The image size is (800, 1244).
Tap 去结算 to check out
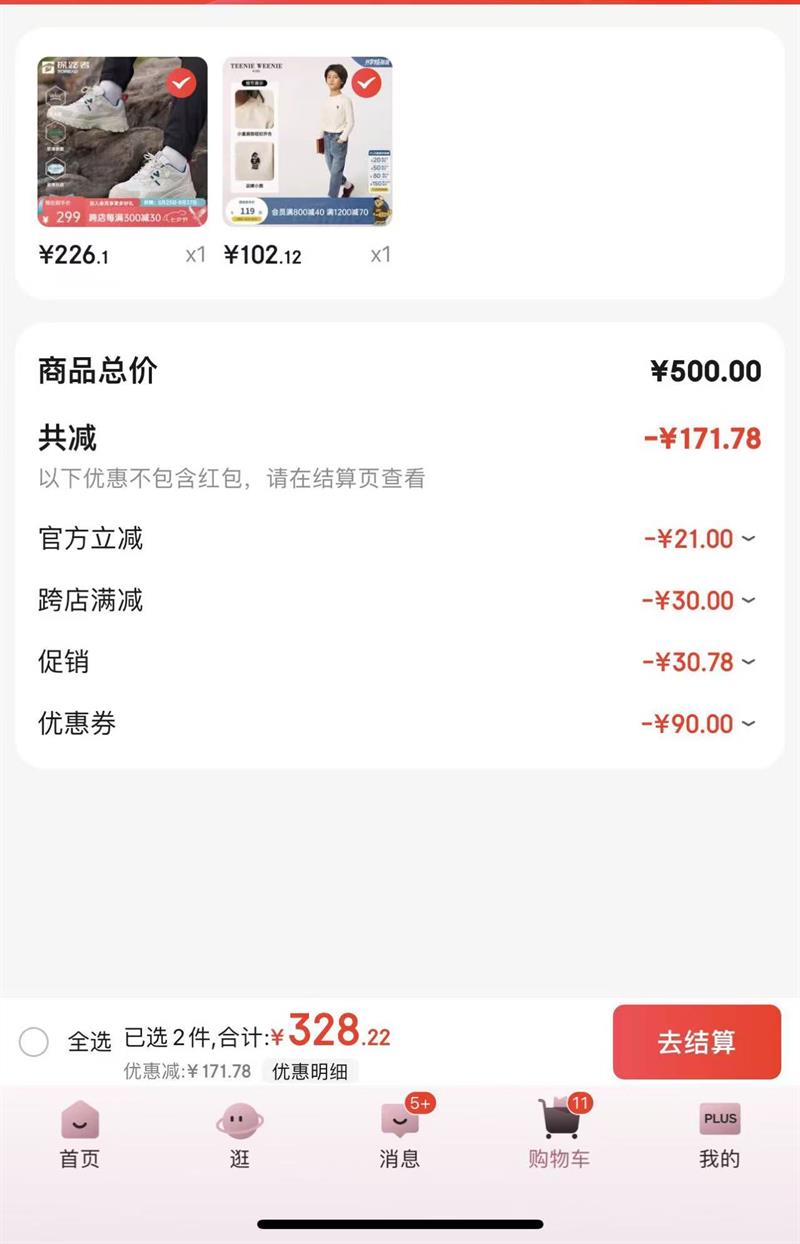[x=696, y=1042]
